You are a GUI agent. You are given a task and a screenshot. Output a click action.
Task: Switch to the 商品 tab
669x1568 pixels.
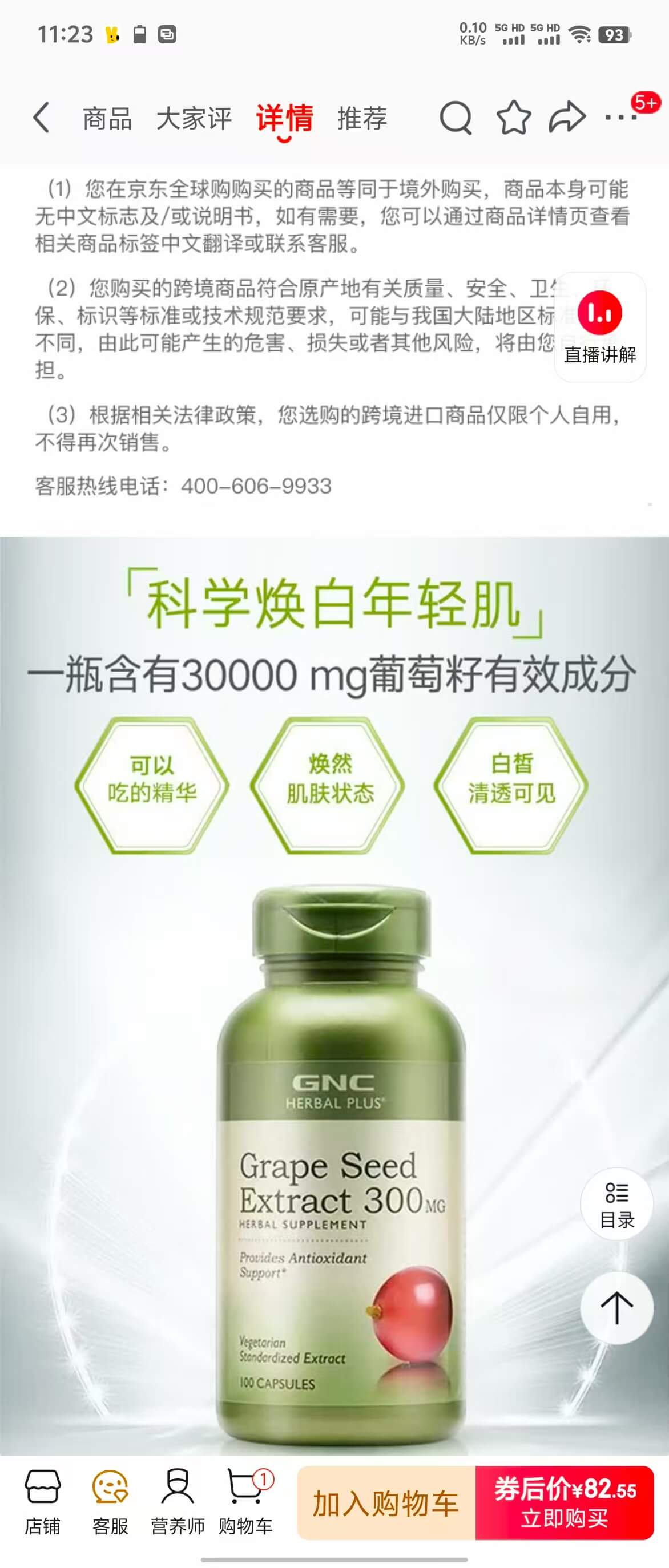coord(107,118)
